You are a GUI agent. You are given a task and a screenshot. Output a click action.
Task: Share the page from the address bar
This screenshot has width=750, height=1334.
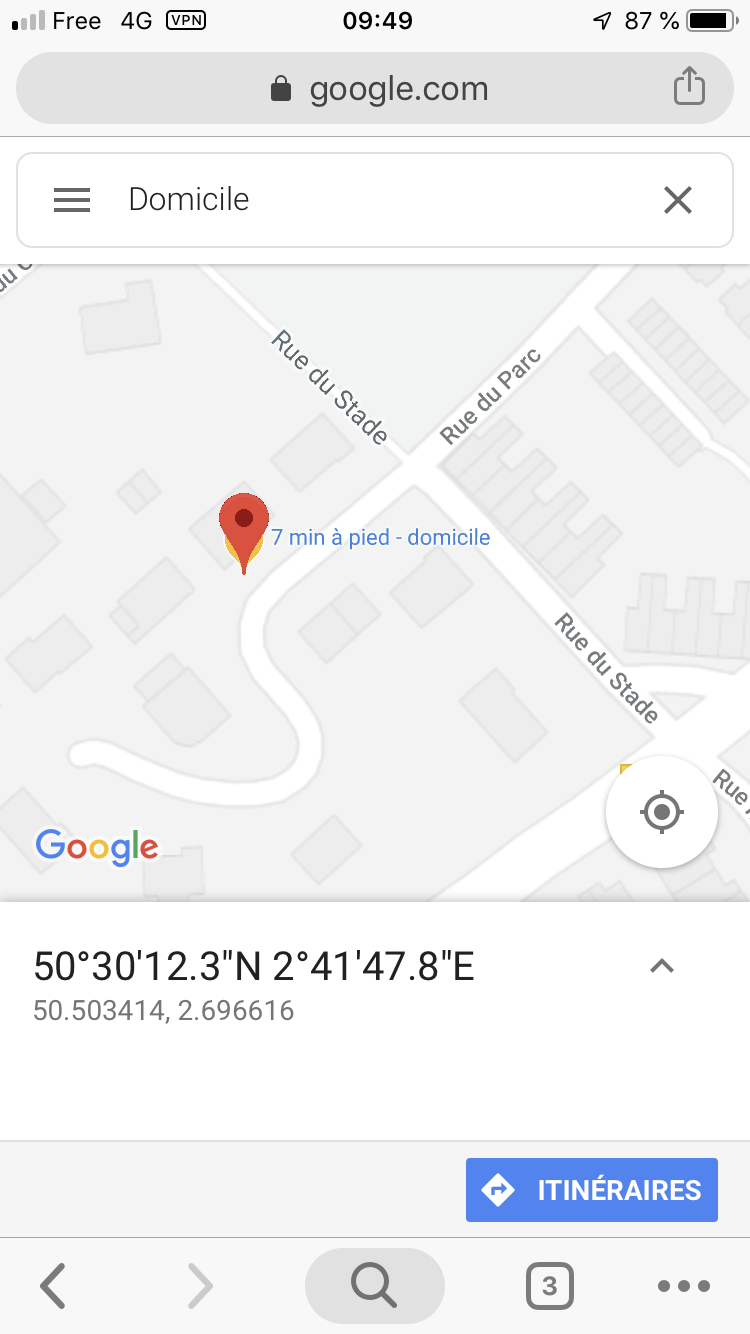click(x=689, y=88)
